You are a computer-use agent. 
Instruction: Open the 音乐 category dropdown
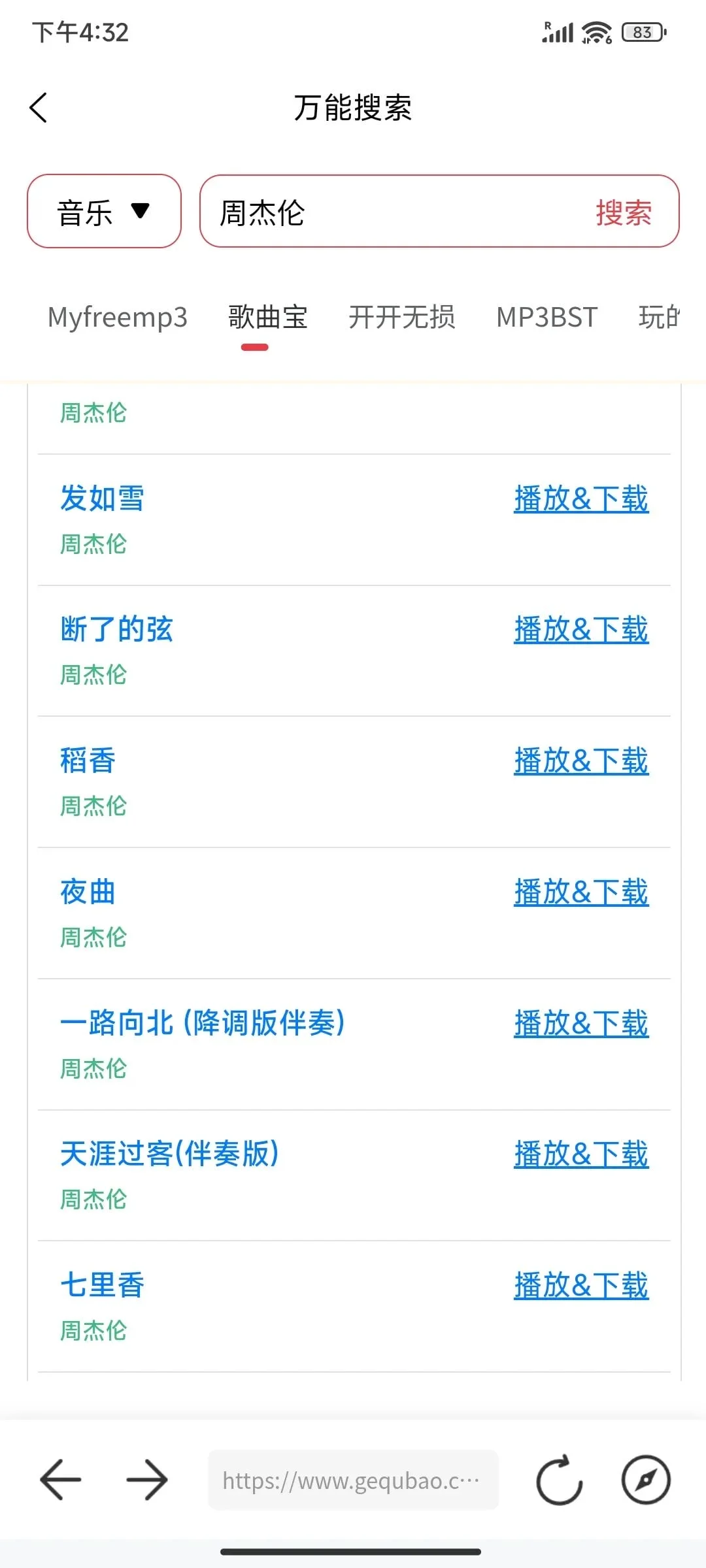pyautogui.click(x=103, y=211)
